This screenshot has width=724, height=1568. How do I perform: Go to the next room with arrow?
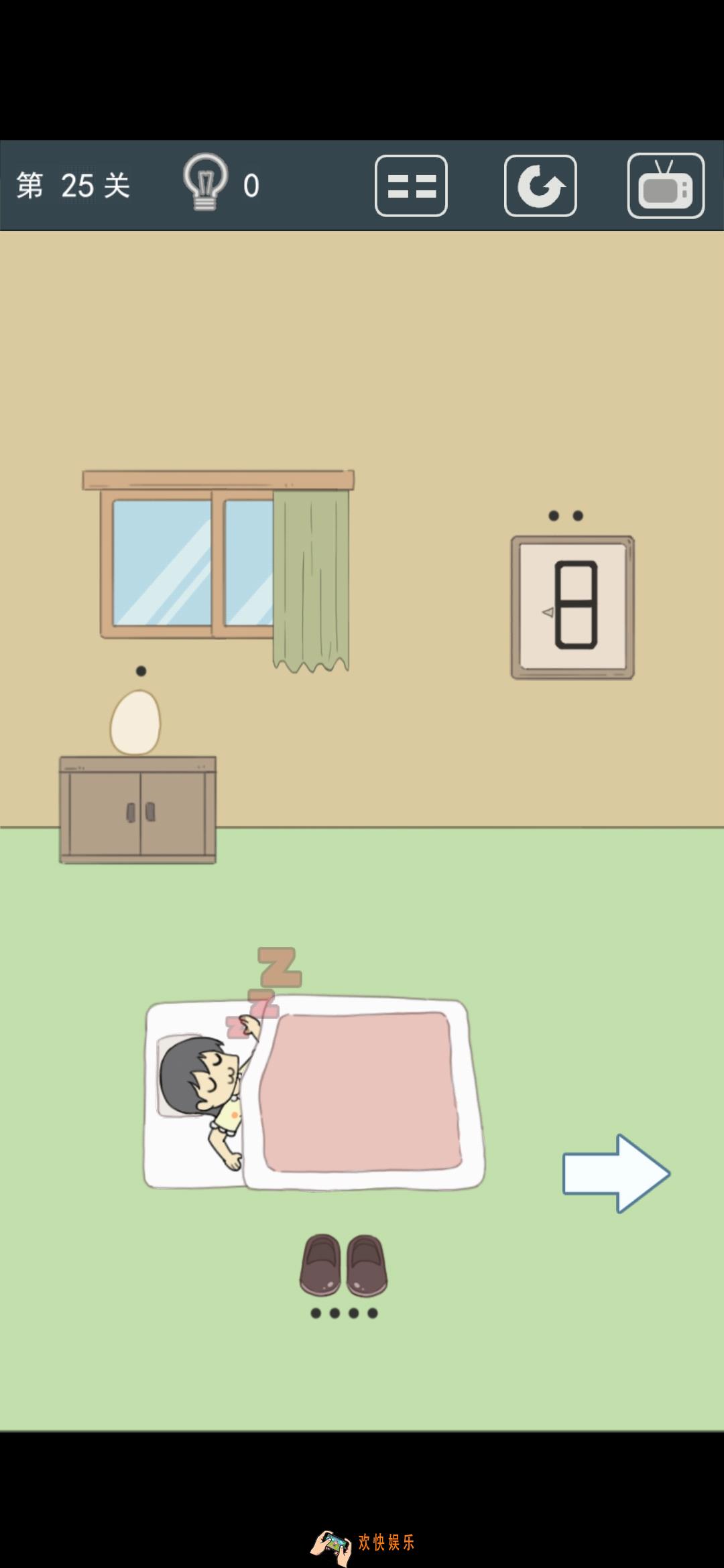(615, 1173)
